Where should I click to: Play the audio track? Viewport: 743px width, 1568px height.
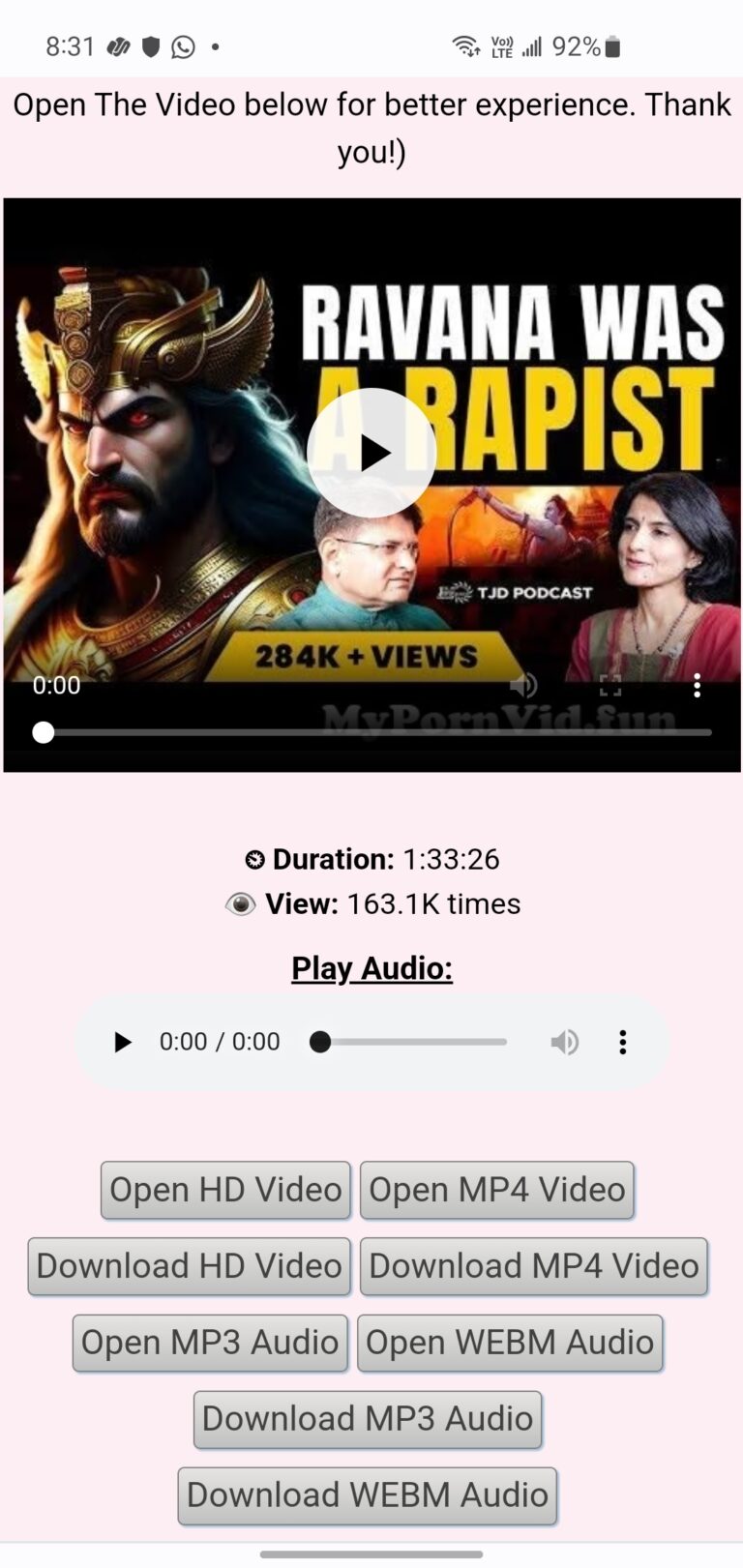coord(123,1042)
